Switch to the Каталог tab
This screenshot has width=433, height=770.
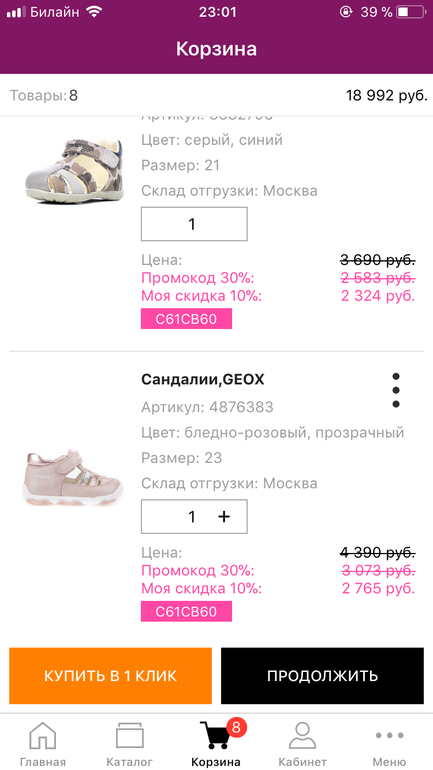click(x=130, y=743)
